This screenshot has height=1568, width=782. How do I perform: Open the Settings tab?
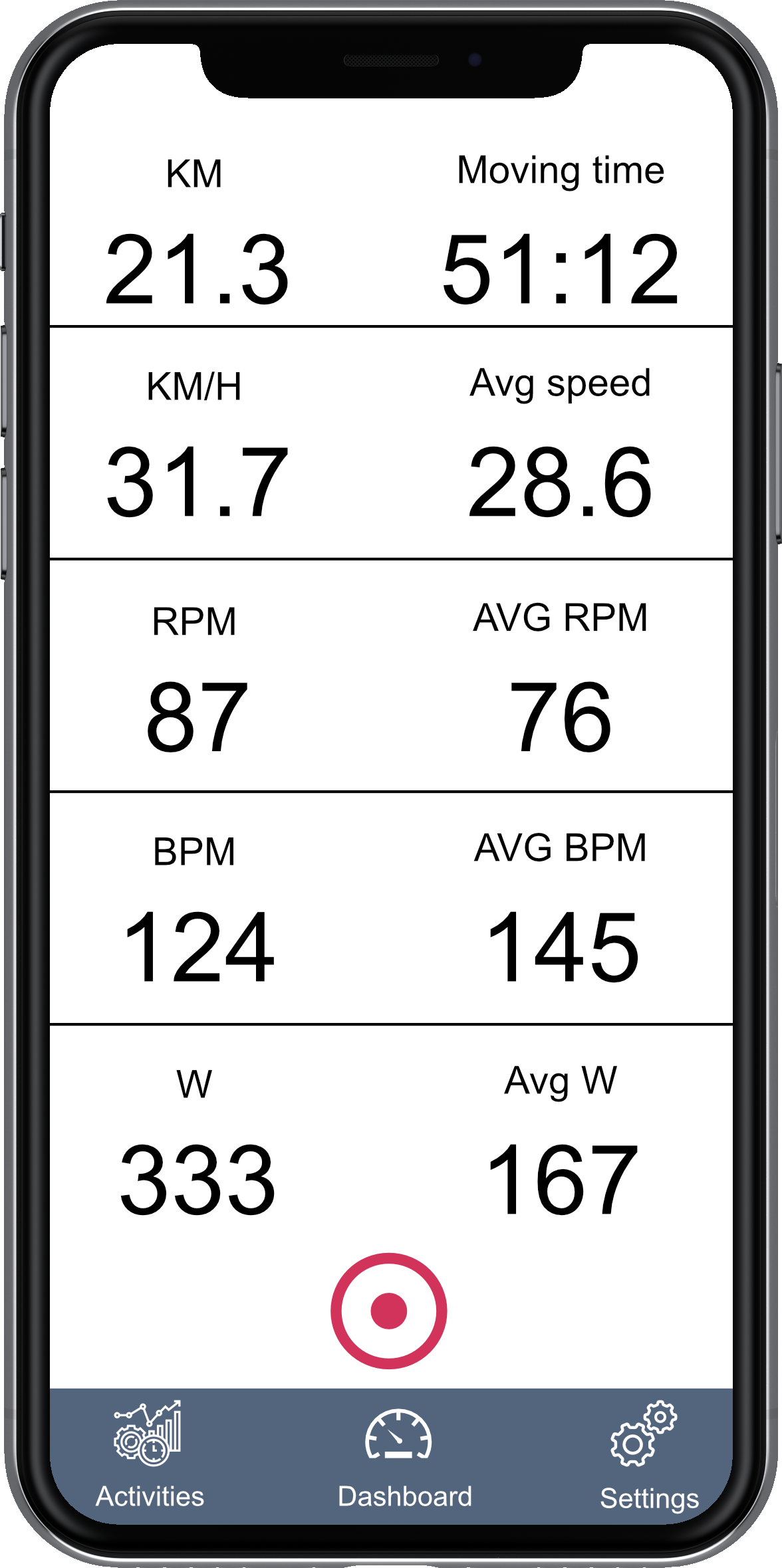click(x=649, y=1456)
